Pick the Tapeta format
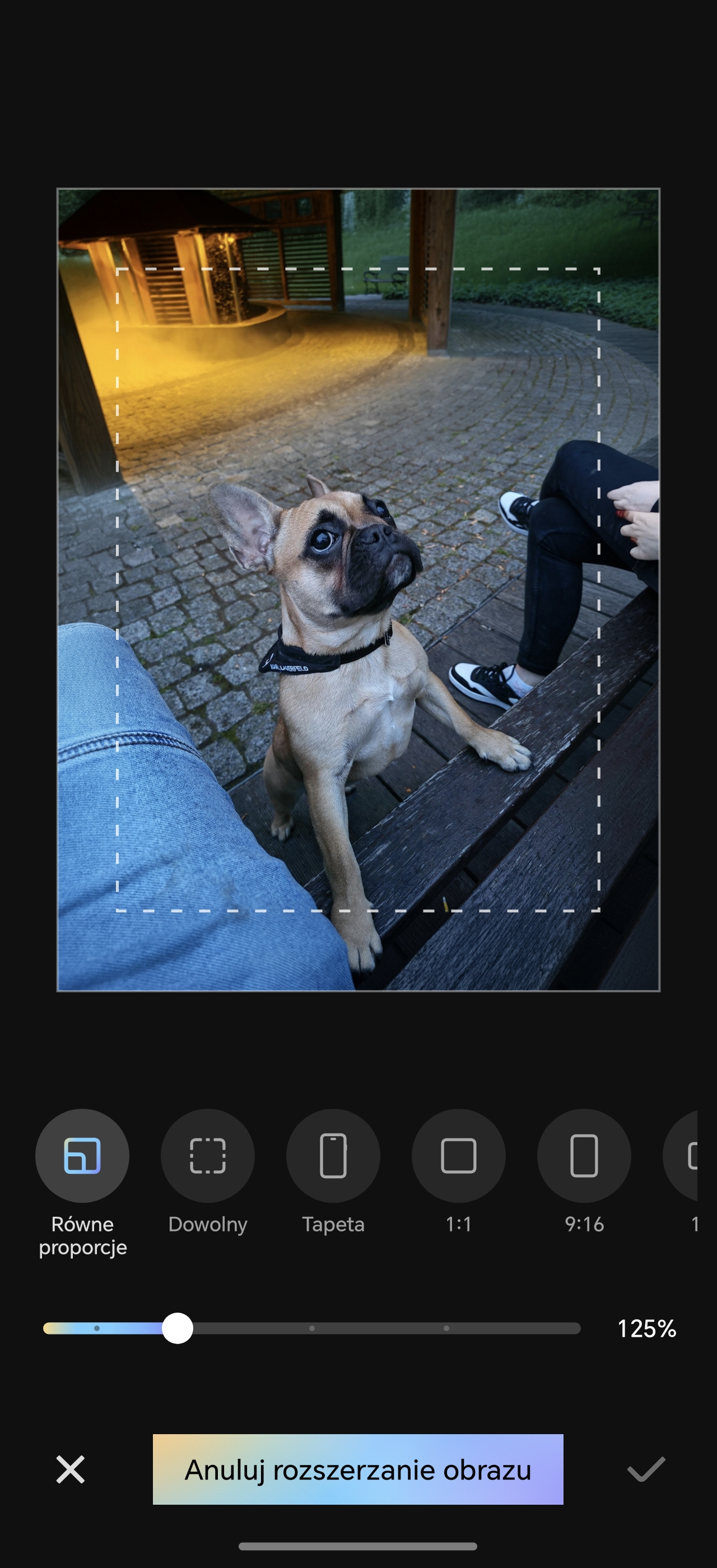Screen dimensions: 717x1568 (x=333, y=1155)
